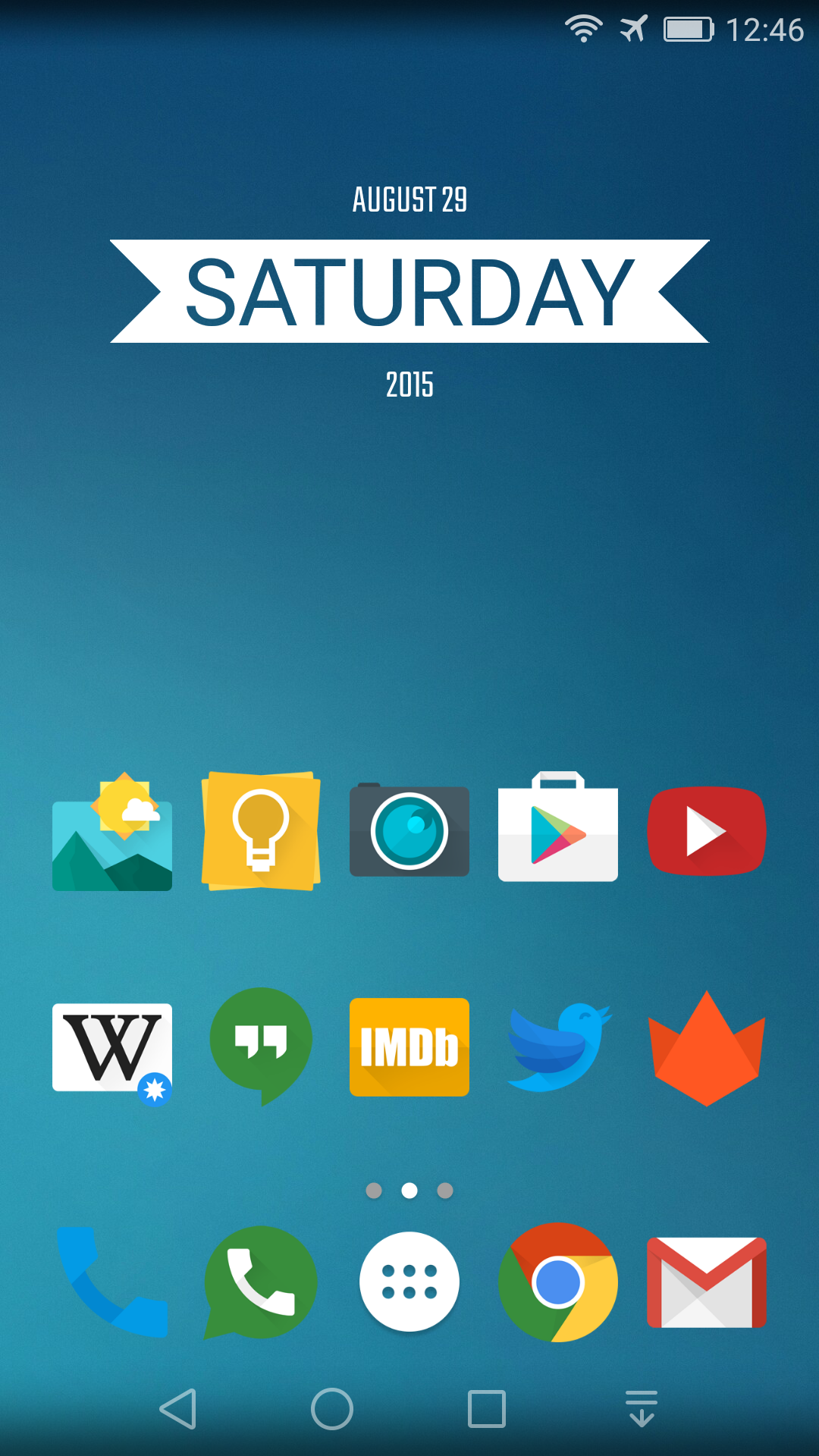This screenshot has width=819, height=1456.
Task: Launch the IMDb app
Action: coord(409,1047)
